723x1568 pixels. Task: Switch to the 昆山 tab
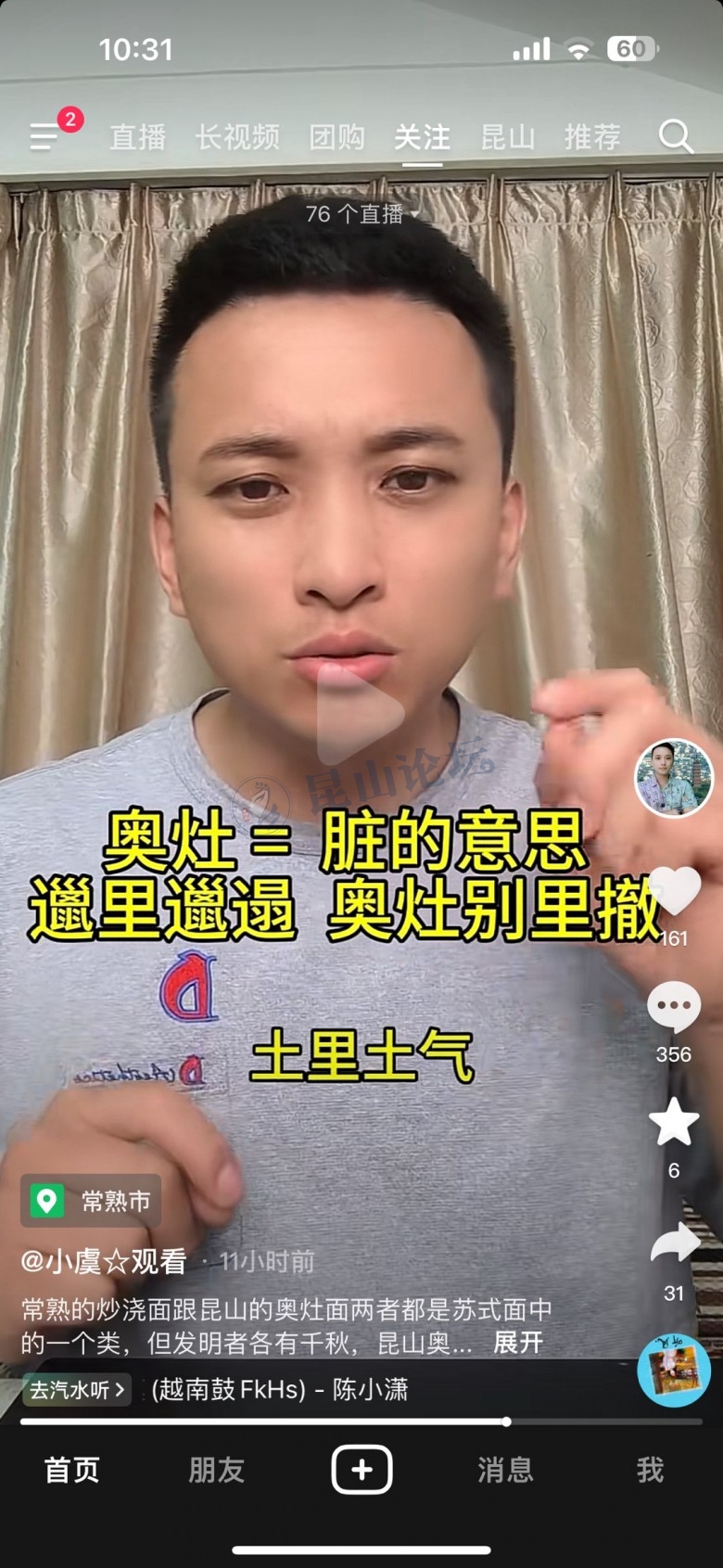(507, 137)
